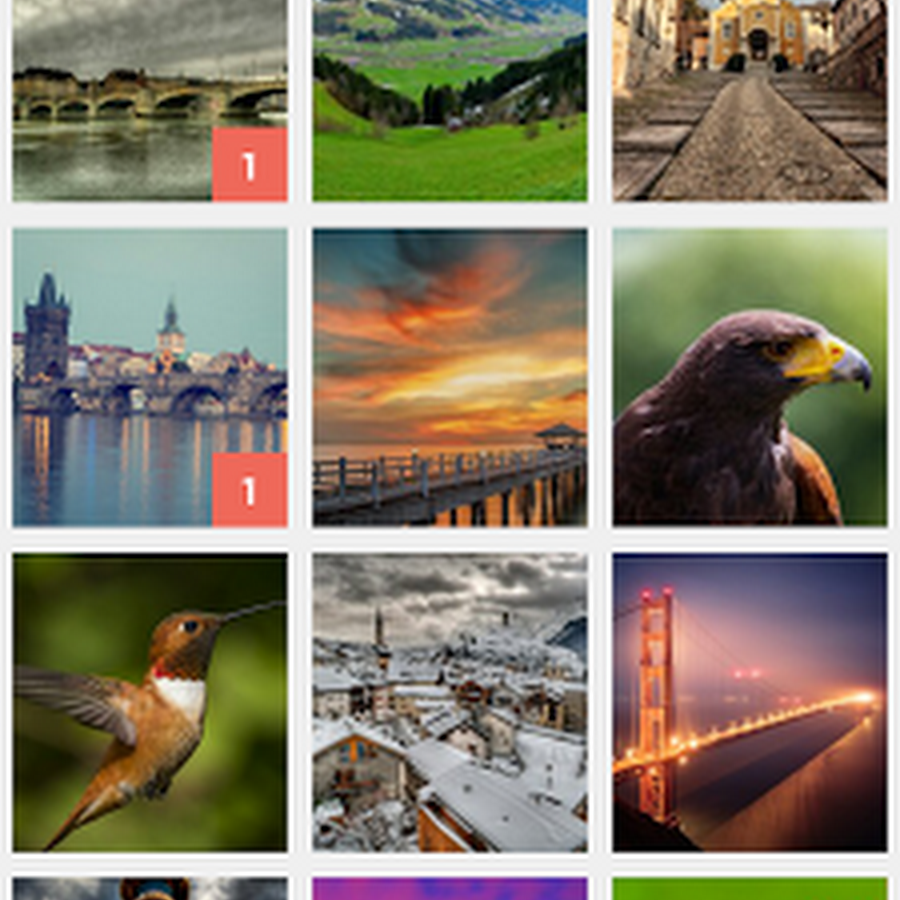900x900 pixels.
Task: Select the hummingbird photo
Action: 150,702
